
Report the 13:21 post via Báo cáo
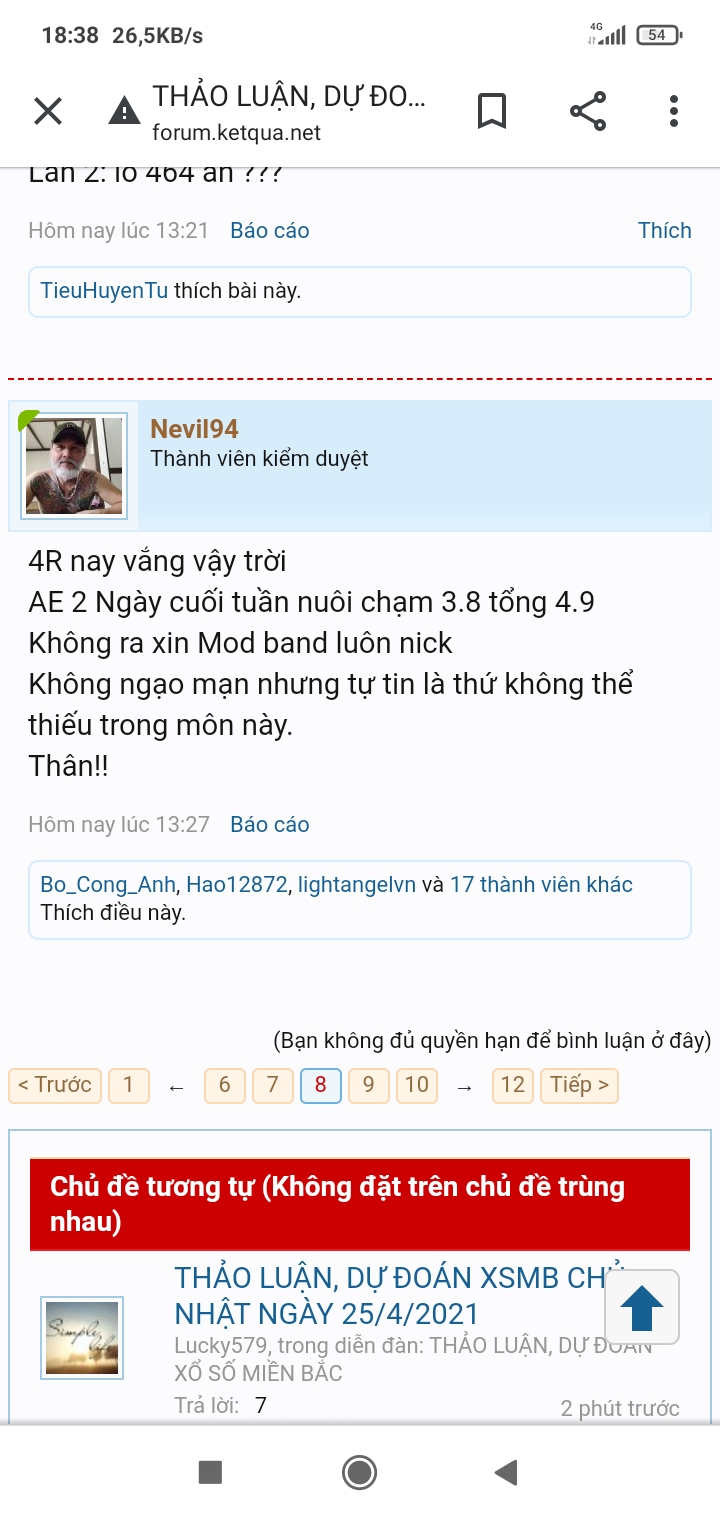[x=269, y=230]
